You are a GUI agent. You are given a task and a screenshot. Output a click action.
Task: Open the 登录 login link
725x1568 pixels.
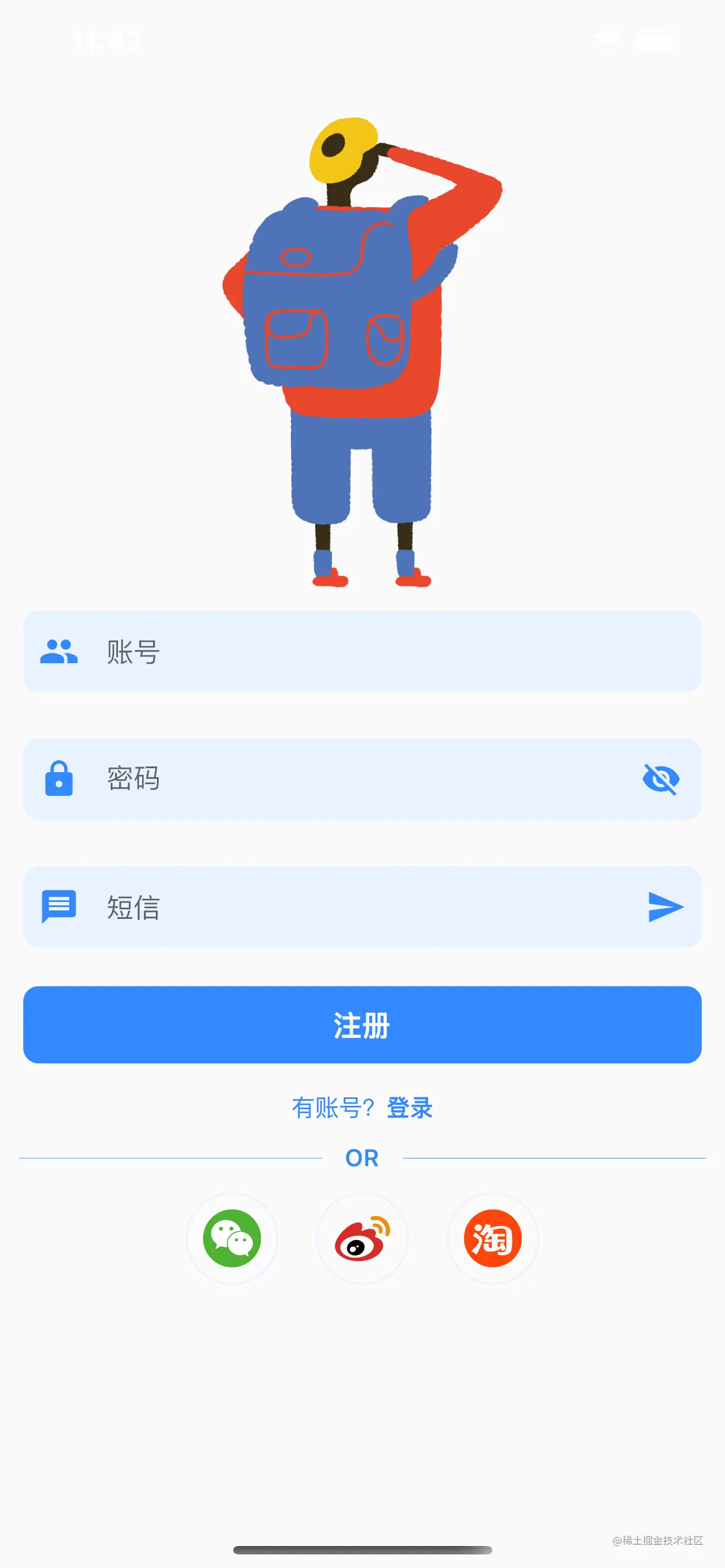click(410, 1108)
